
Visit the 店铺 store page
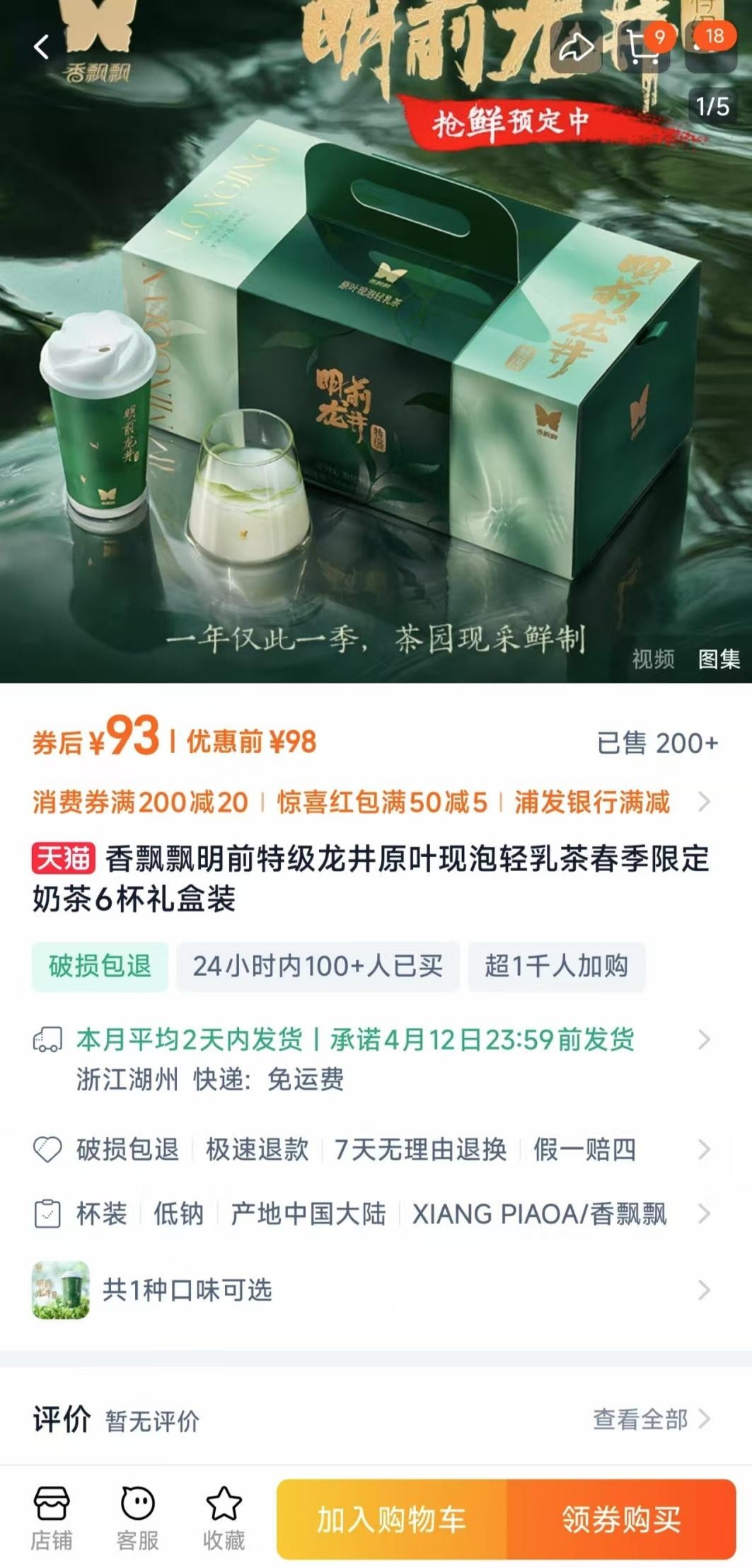click(51, 1518)
